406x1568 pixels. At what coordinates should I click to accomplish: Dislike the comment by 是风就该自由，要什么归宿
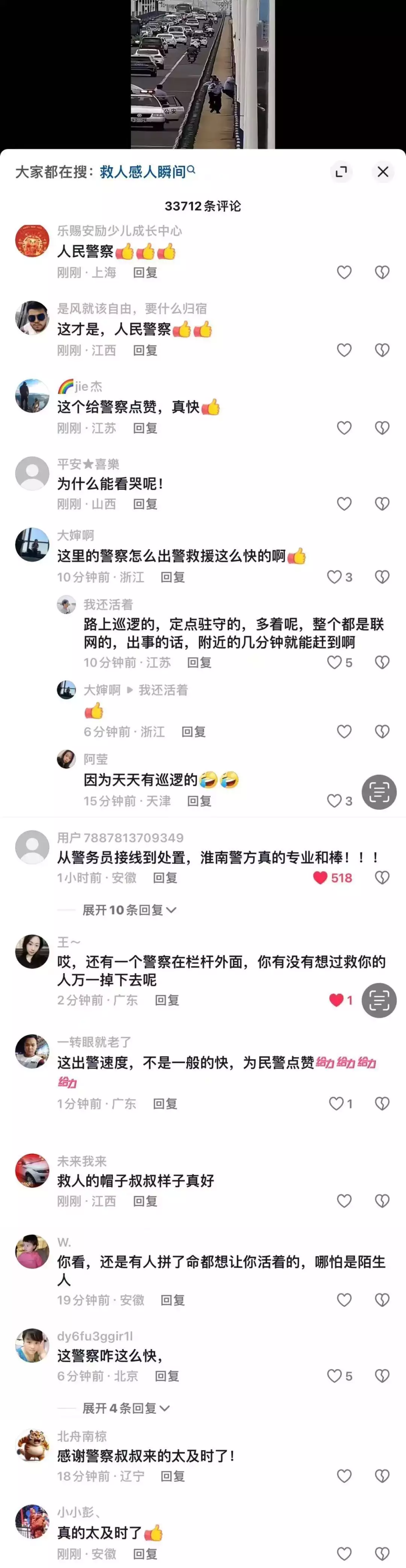(x=382, y=350)
